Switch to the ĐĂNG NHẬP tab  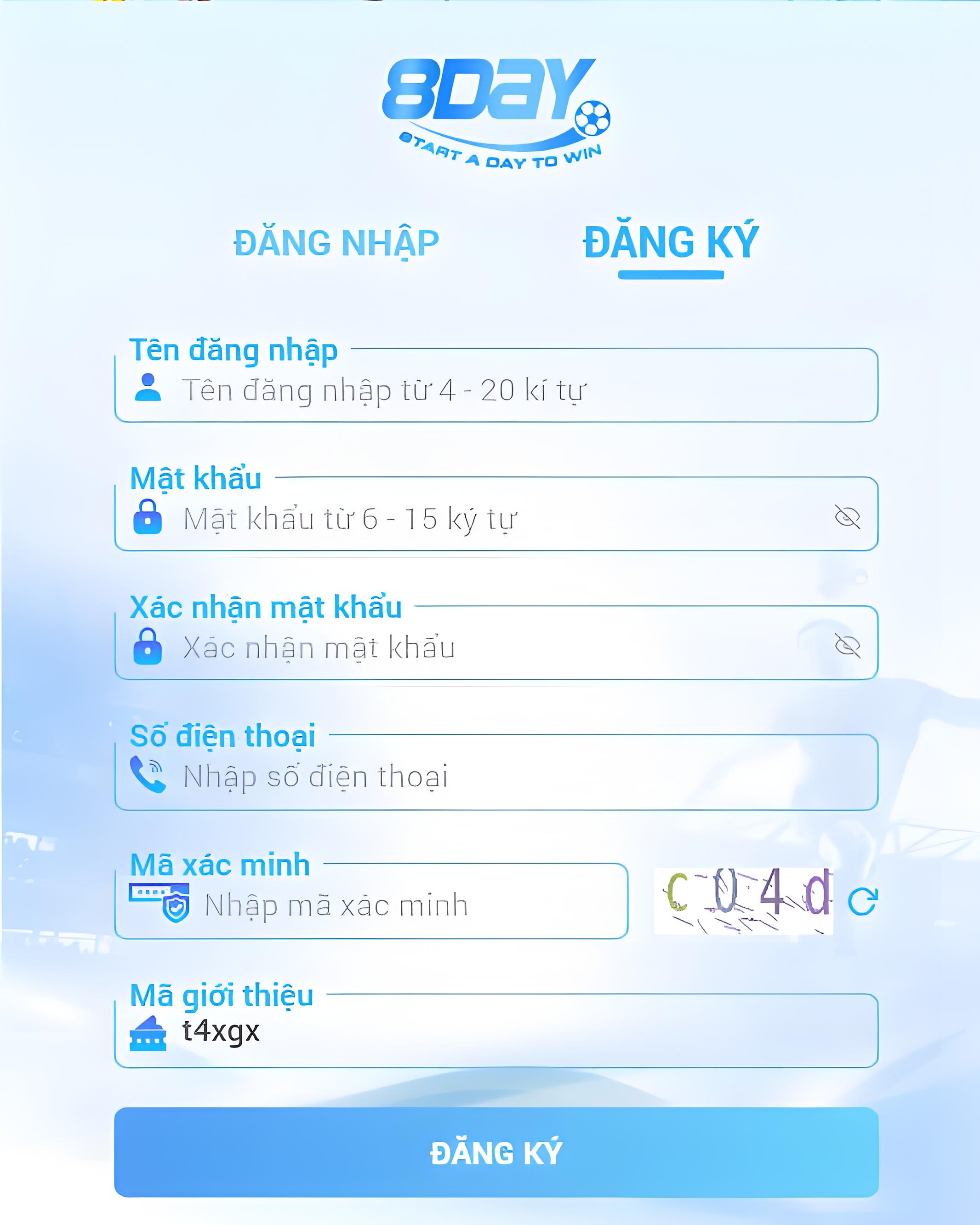tap(336, 243)
